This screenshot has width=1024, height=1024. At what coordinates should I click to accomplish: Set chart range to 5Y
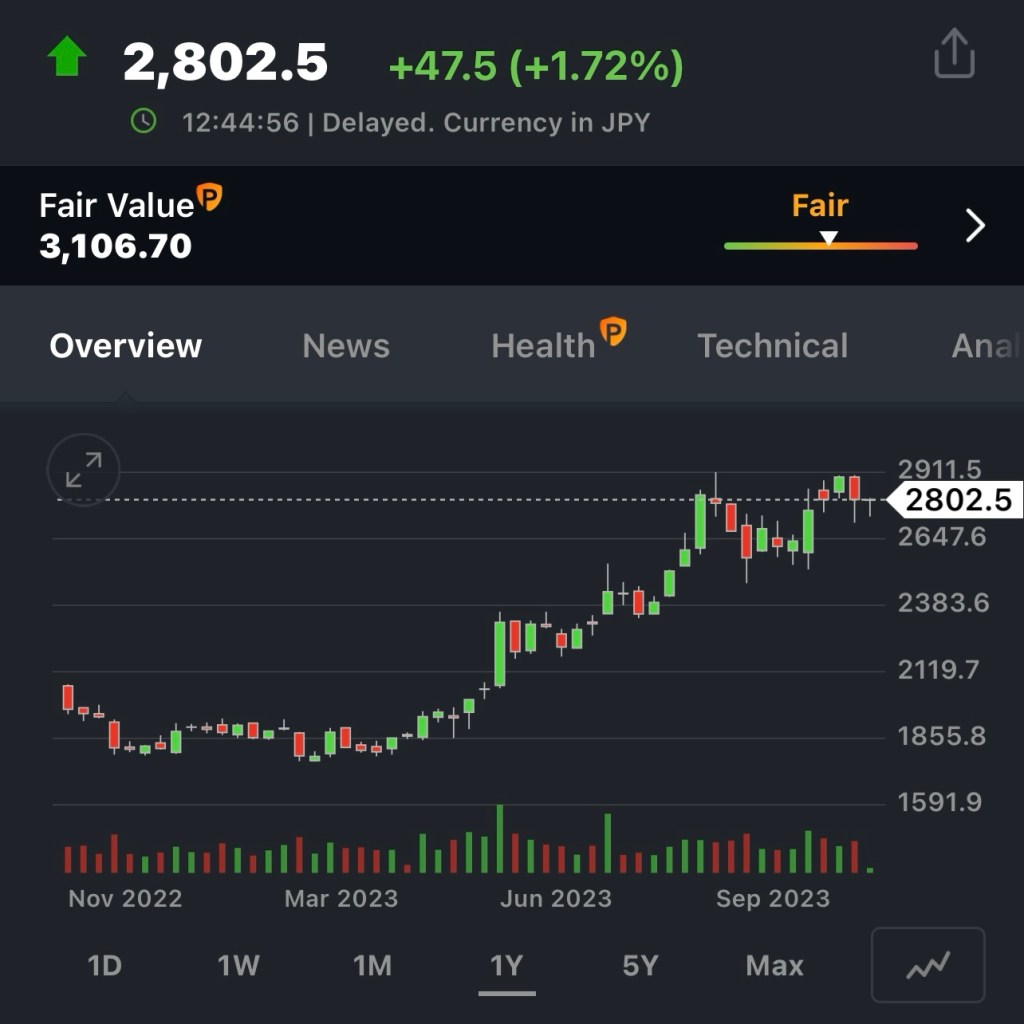(640, 966)
